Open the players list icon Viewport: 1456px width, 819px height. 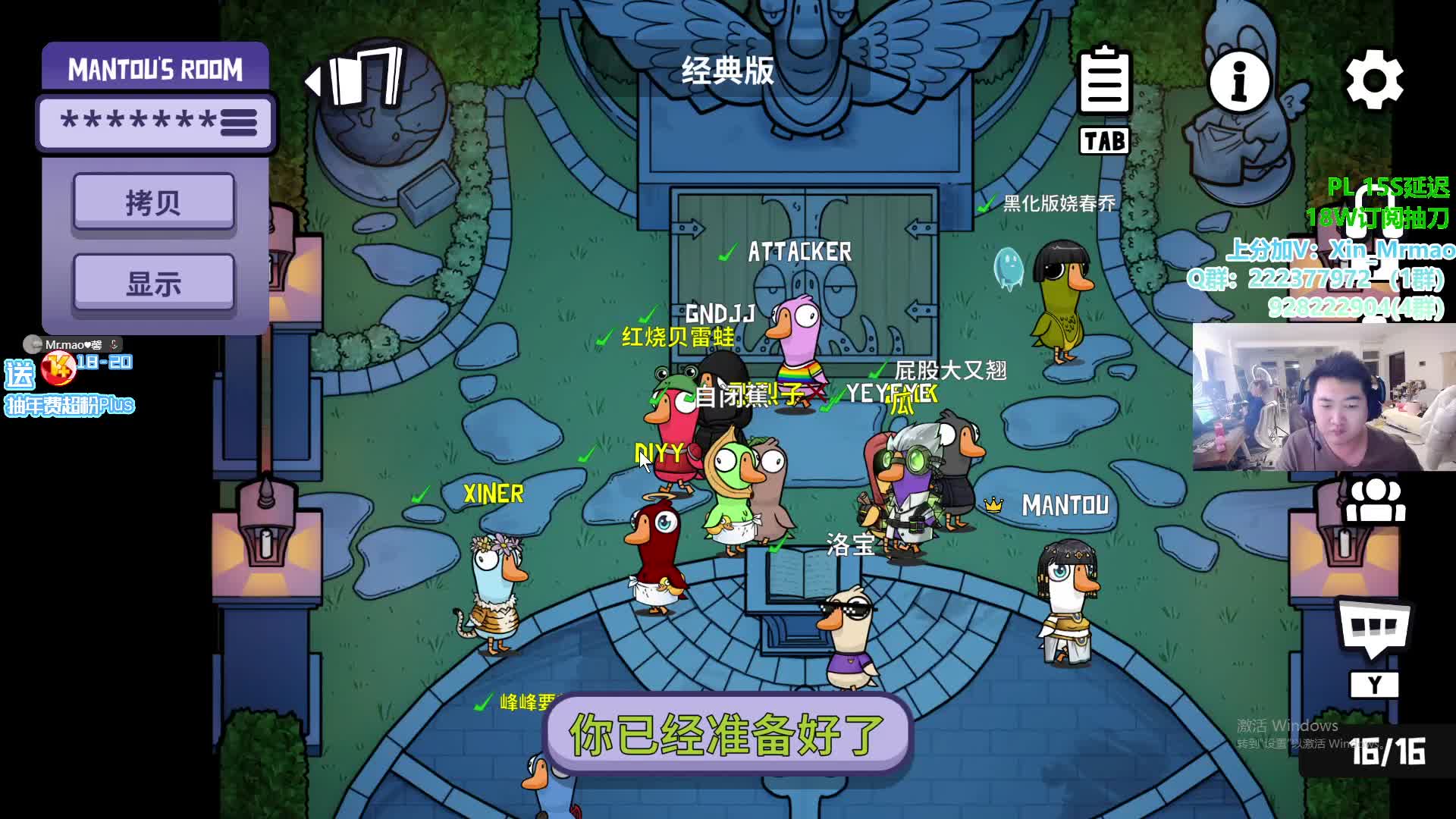[x=1374, y=500]
